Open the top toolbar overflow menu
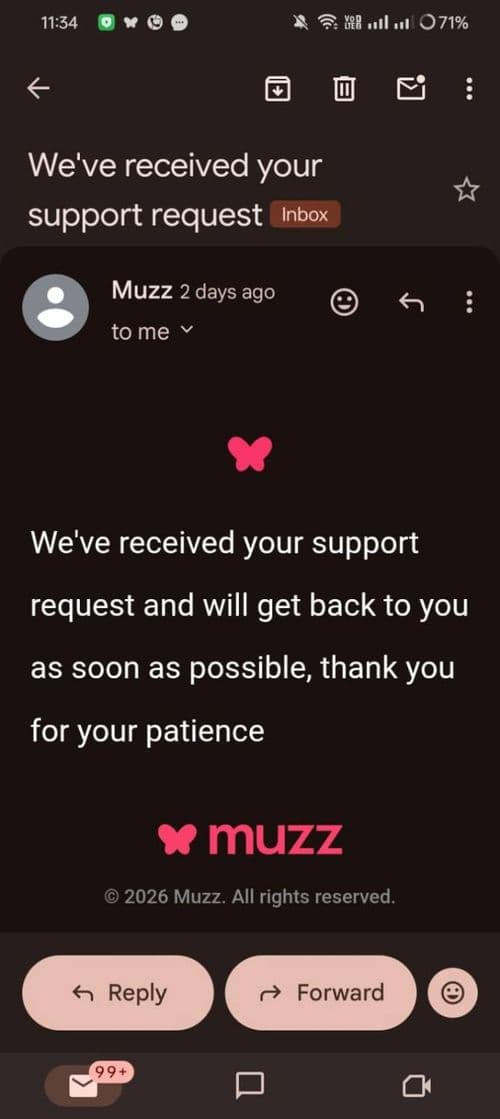 click(469, 88)
